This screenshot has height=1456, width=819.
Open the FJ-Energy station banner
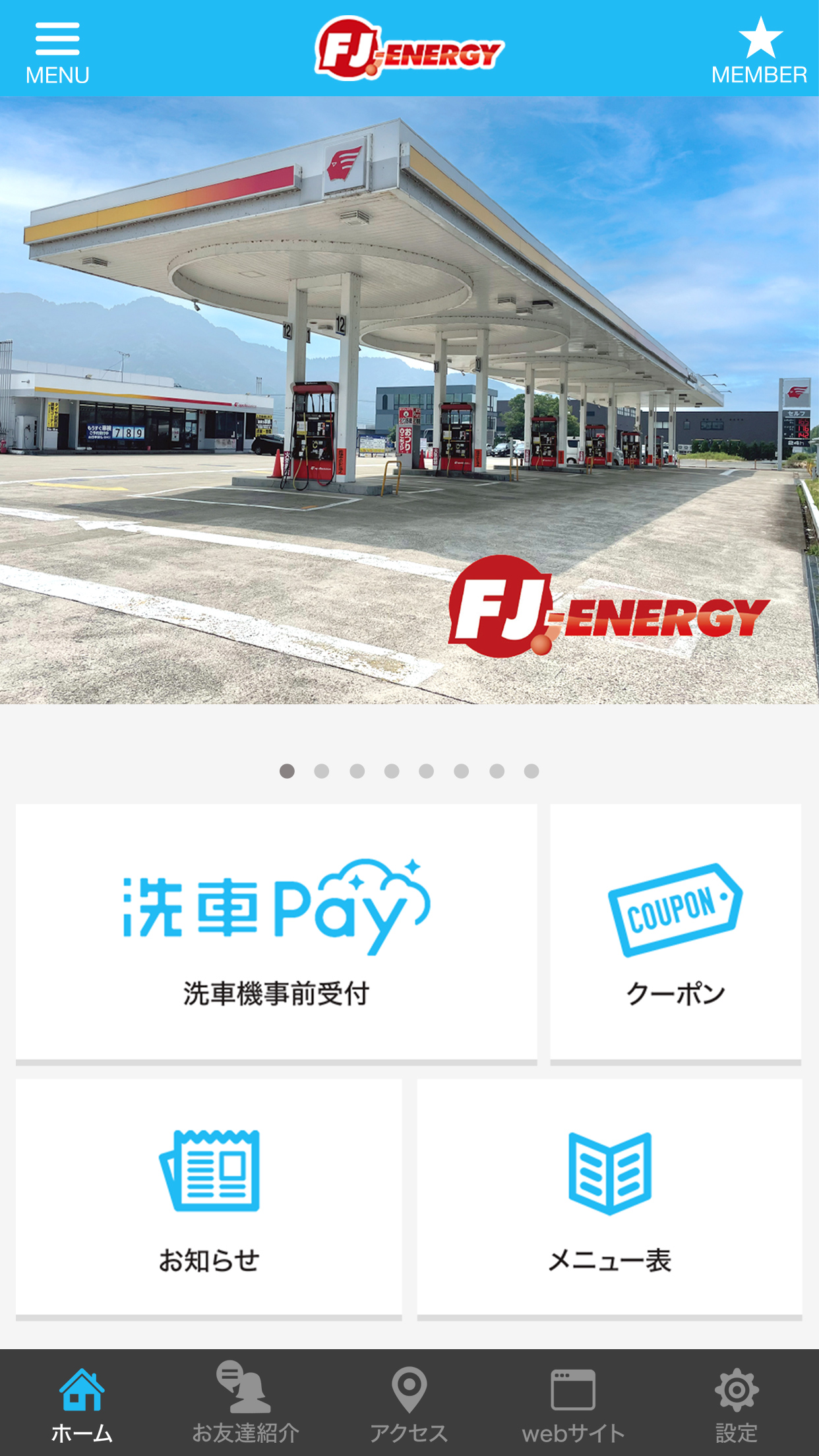[409, 400]
